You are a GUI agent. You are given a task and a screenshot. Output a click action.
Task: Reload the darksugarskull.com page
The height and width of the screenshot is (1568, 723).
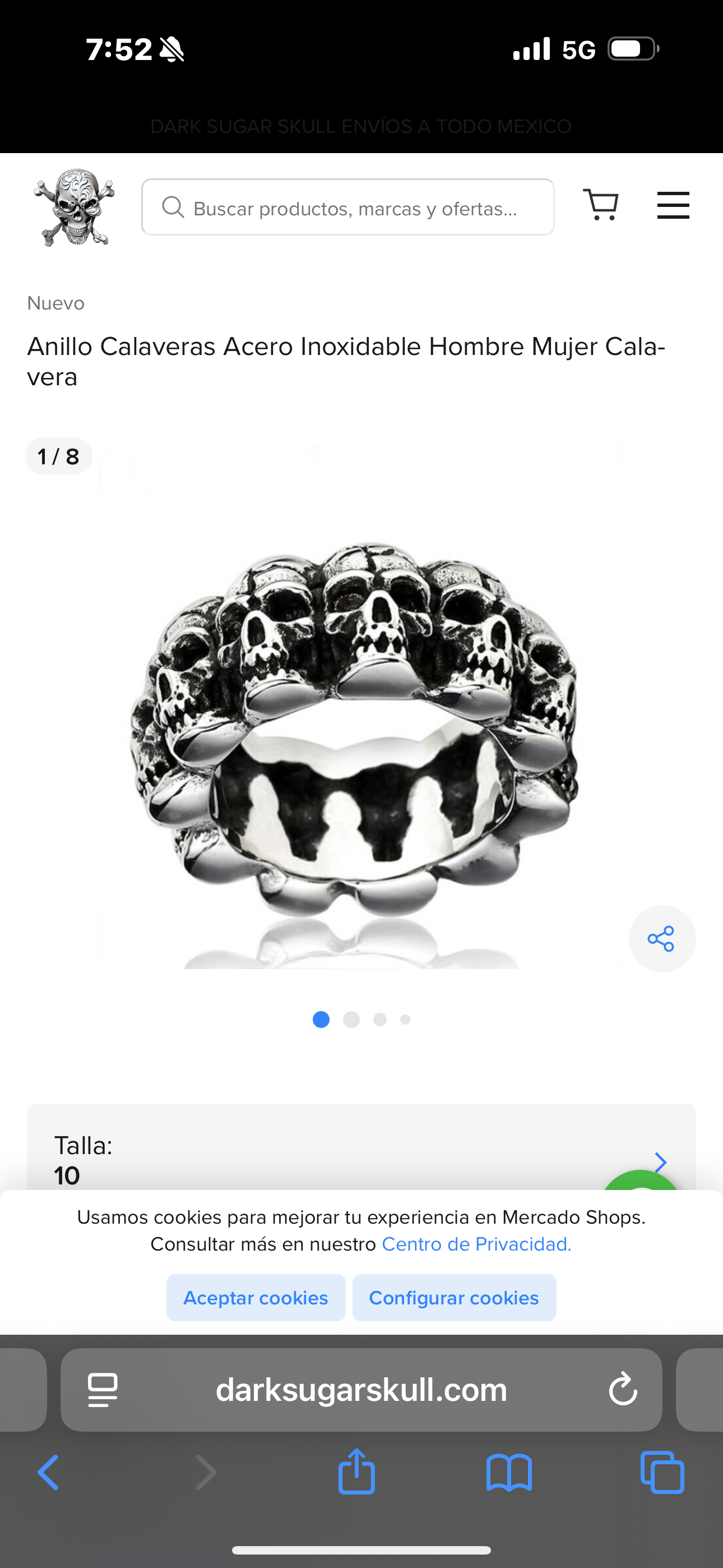point(623,1390)
